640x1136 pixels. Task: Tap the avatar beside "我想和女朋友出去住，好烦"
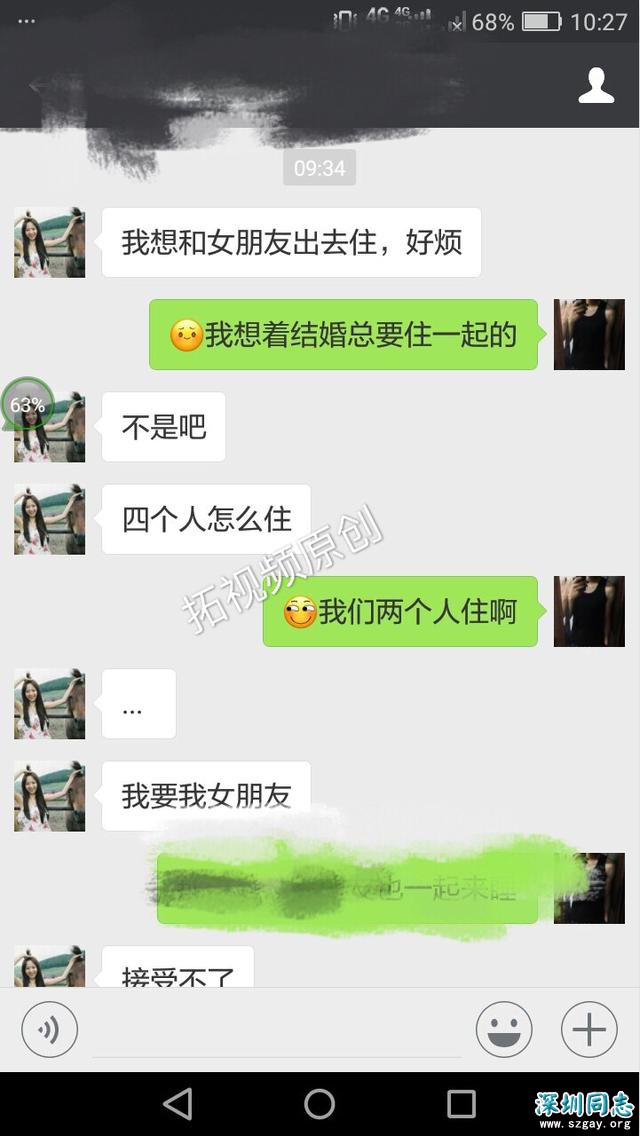[49, 243]
